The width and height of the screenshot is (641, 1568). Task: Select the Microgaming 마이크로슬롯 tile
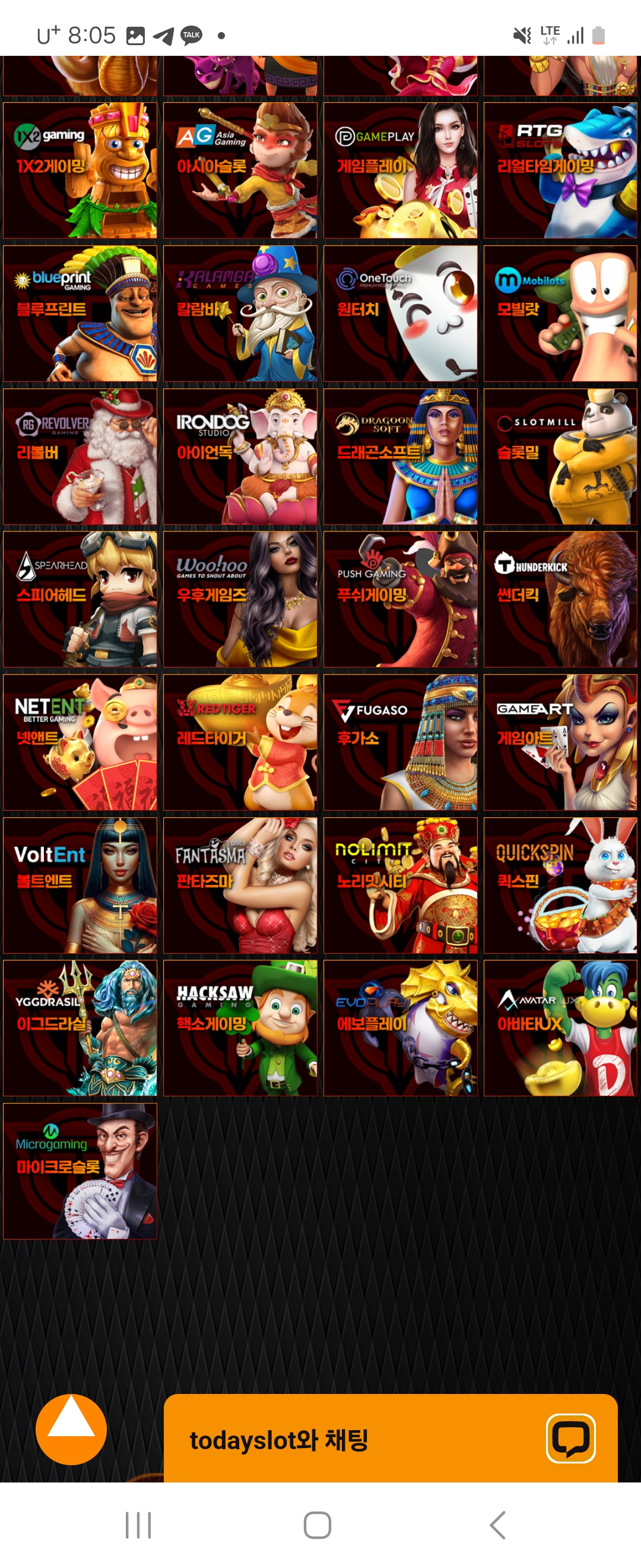pos(80,1171)
